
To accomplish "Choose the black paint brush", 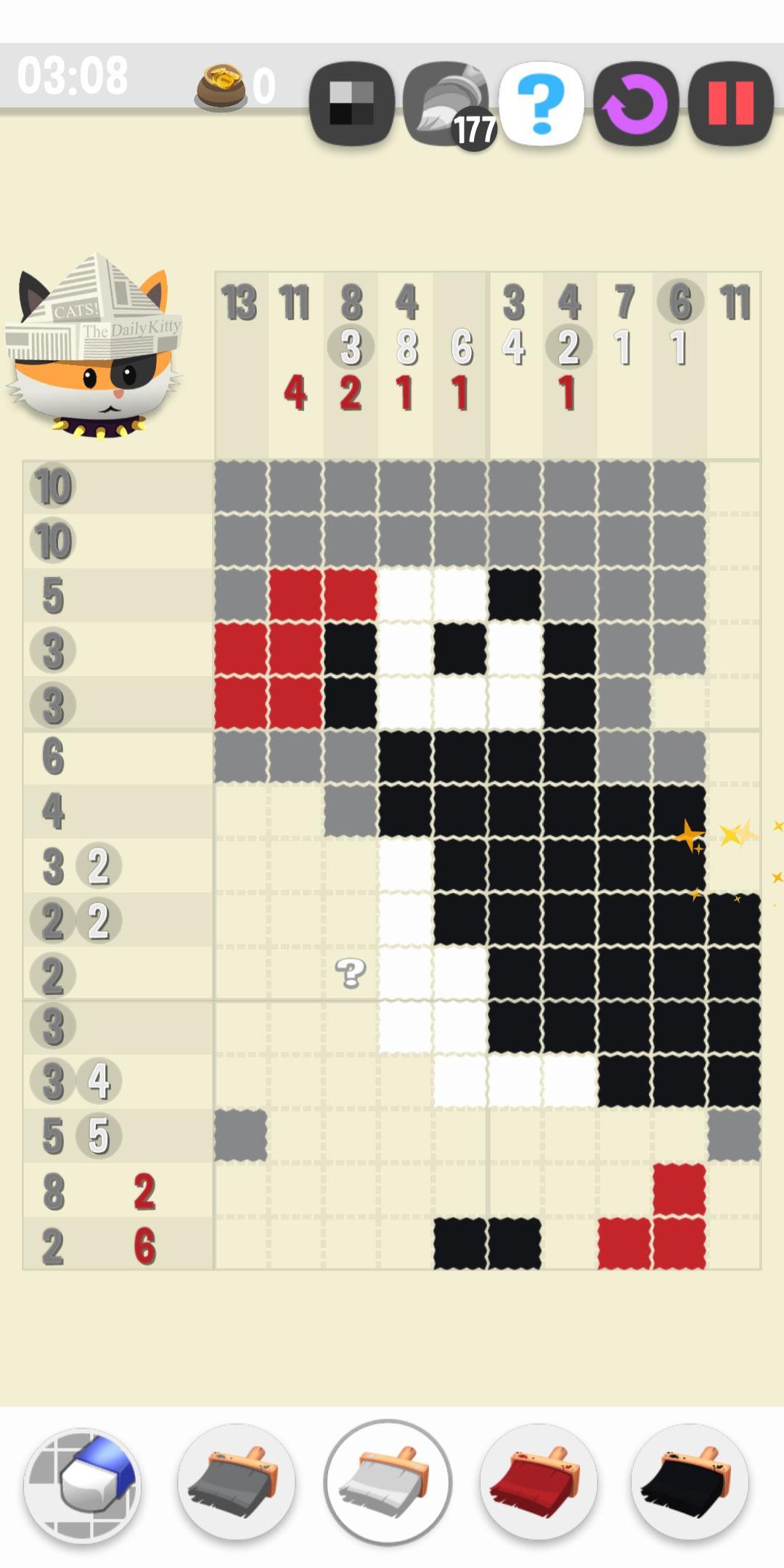I will [690, 1482].
